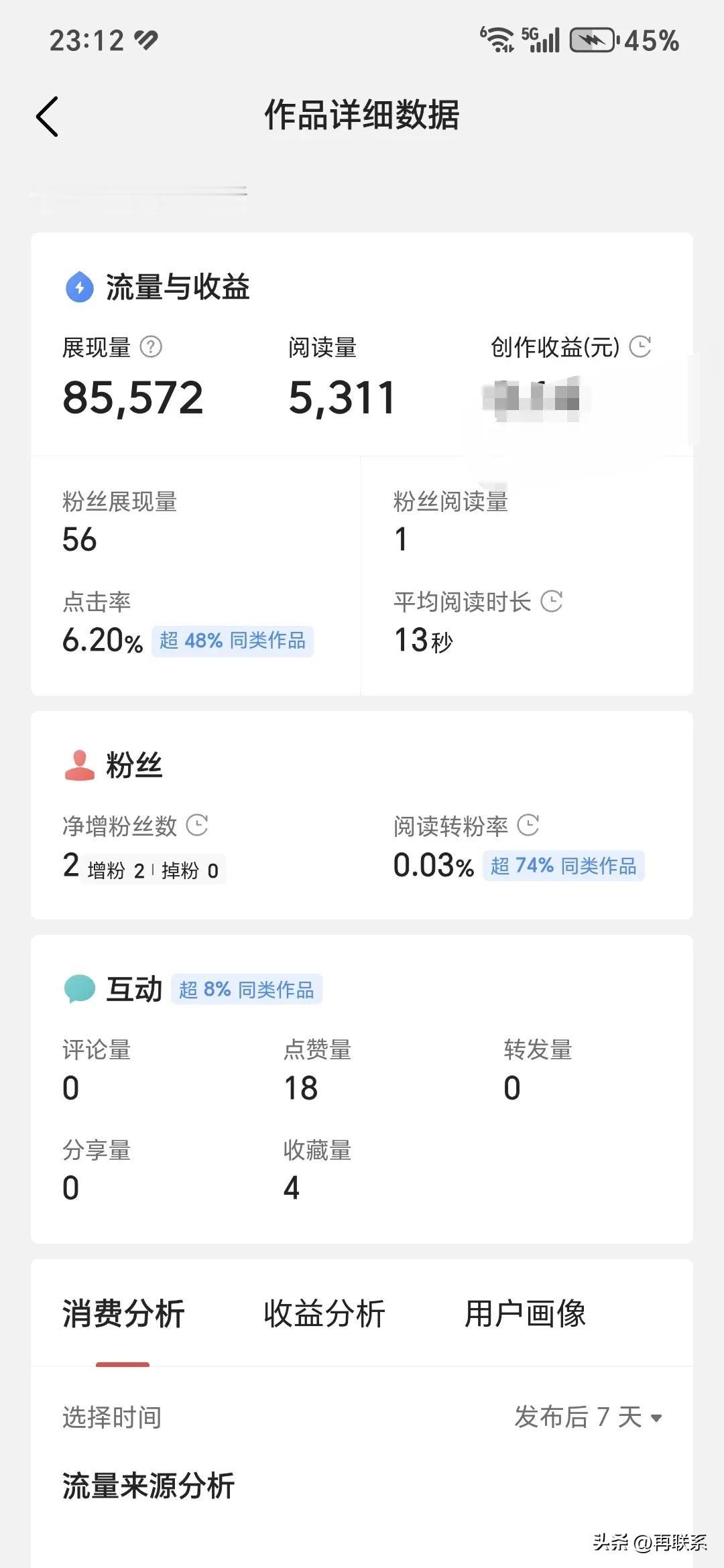Select the 消费分析 tab
The height and width of the screenshot is (1568, 724).
point(123,1314)
